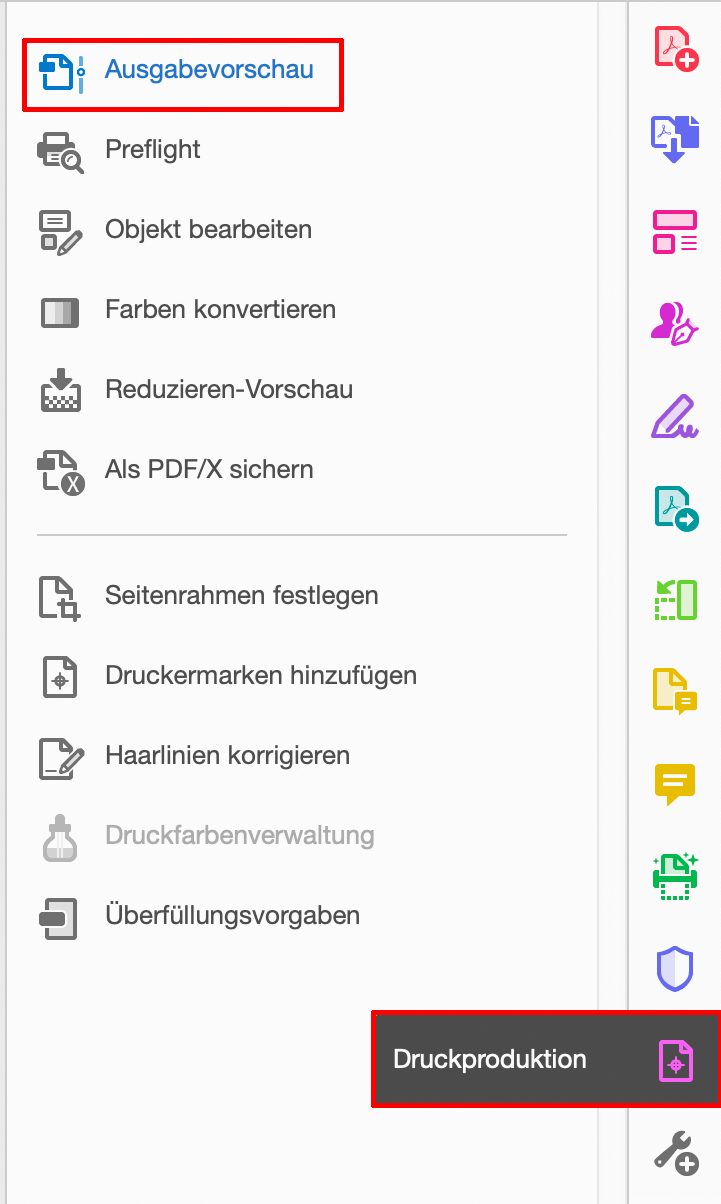
Task: Tap the red Create PDF icon
Action: [x=675, y=48]
